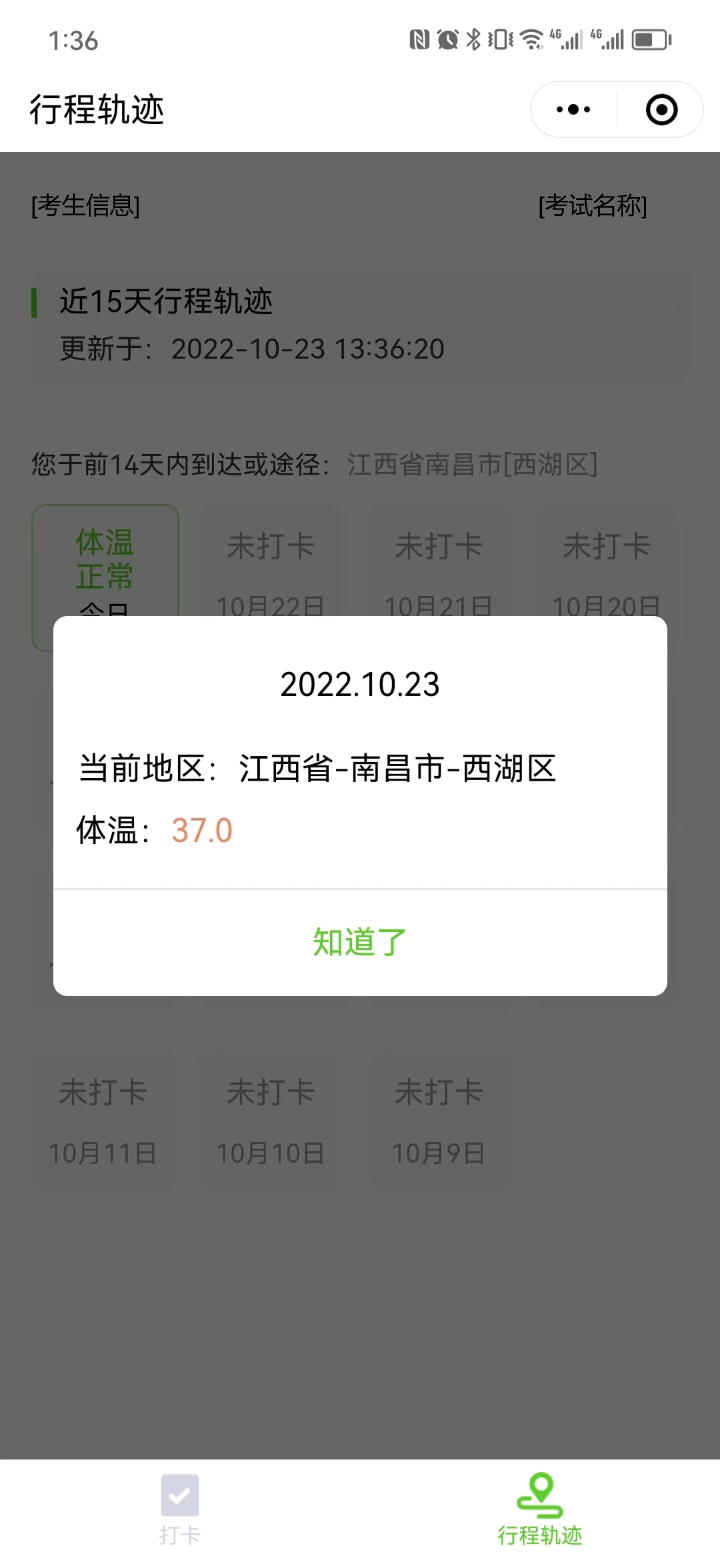Screen dimensions: 720x1560
Task: Tap 知道了 to dismiss the dialog
Action: [x=360, y=942]
